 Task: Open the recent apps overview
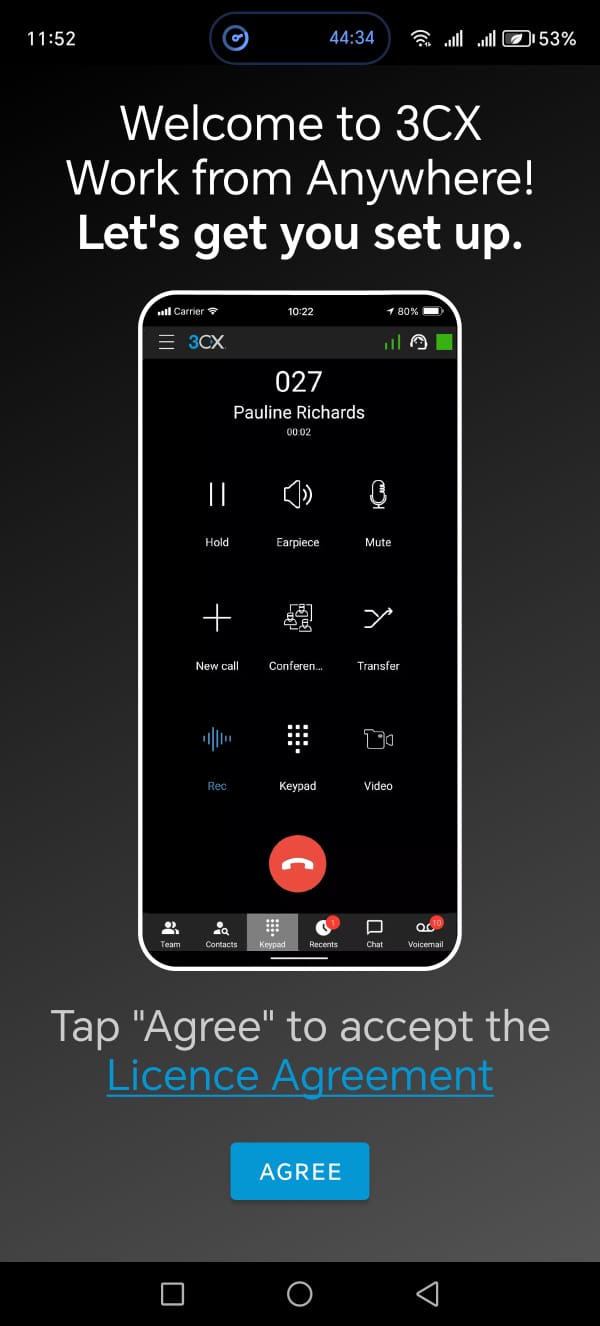click(x=172, y=1294)
